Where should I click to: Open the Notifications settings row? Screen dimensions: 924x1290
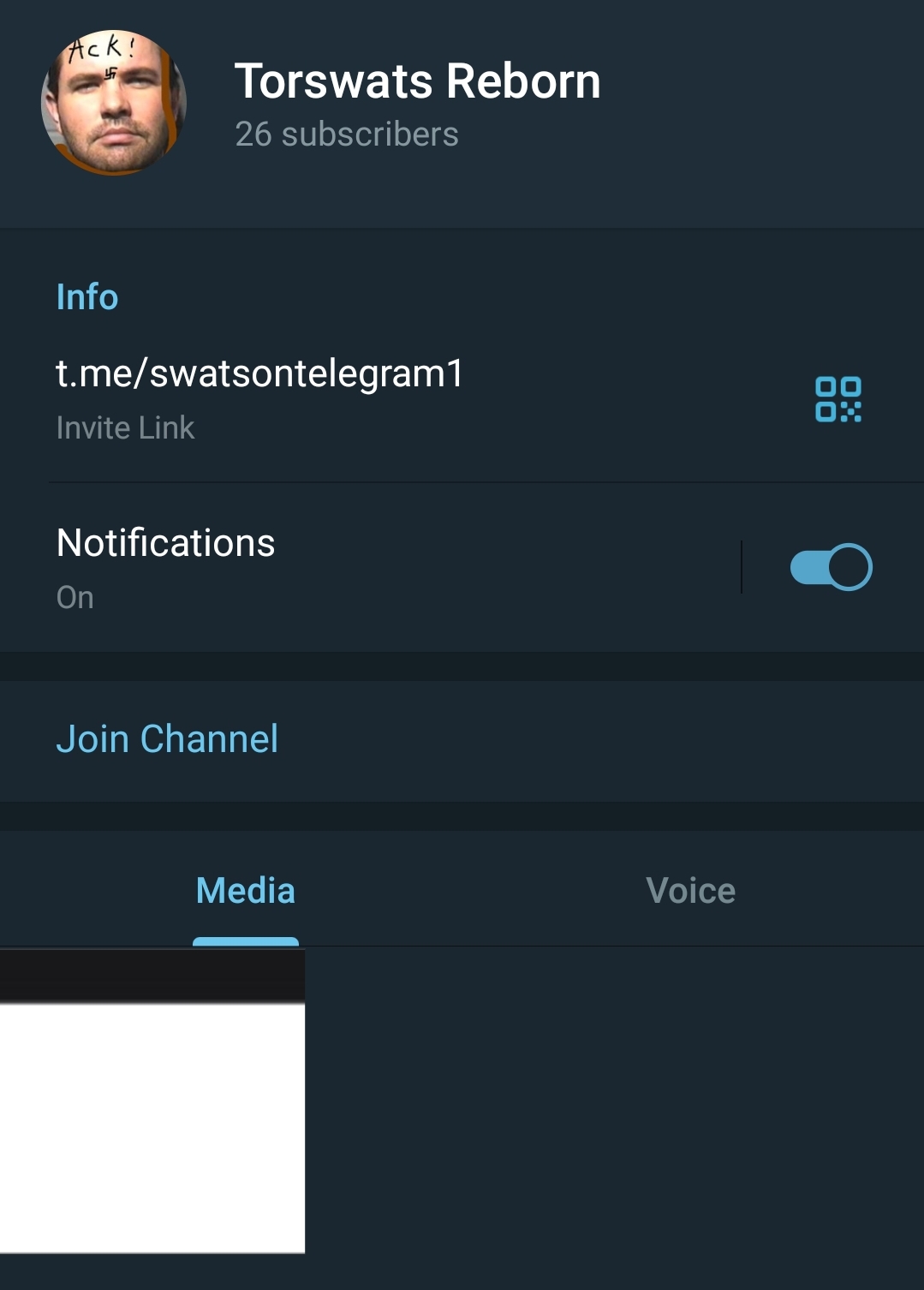coord(343,567)
